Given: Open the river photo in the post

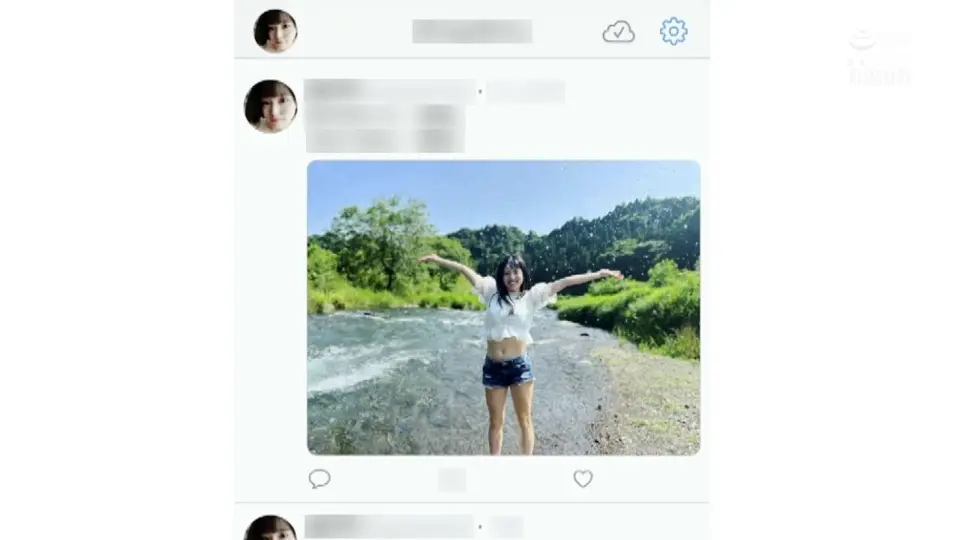Looking at the screenshot, I should click(503, 307).
